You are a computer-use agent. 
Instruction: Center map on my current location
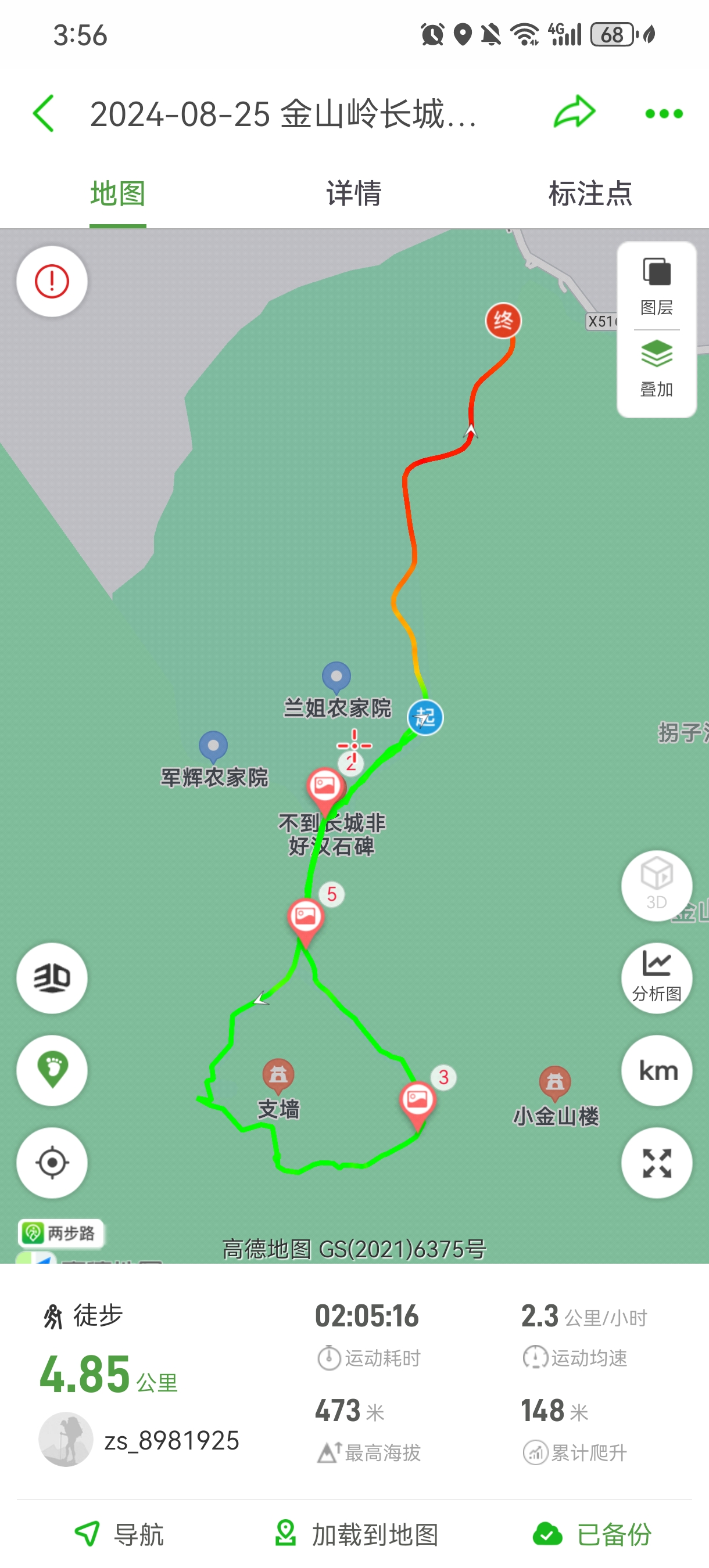52,1163
